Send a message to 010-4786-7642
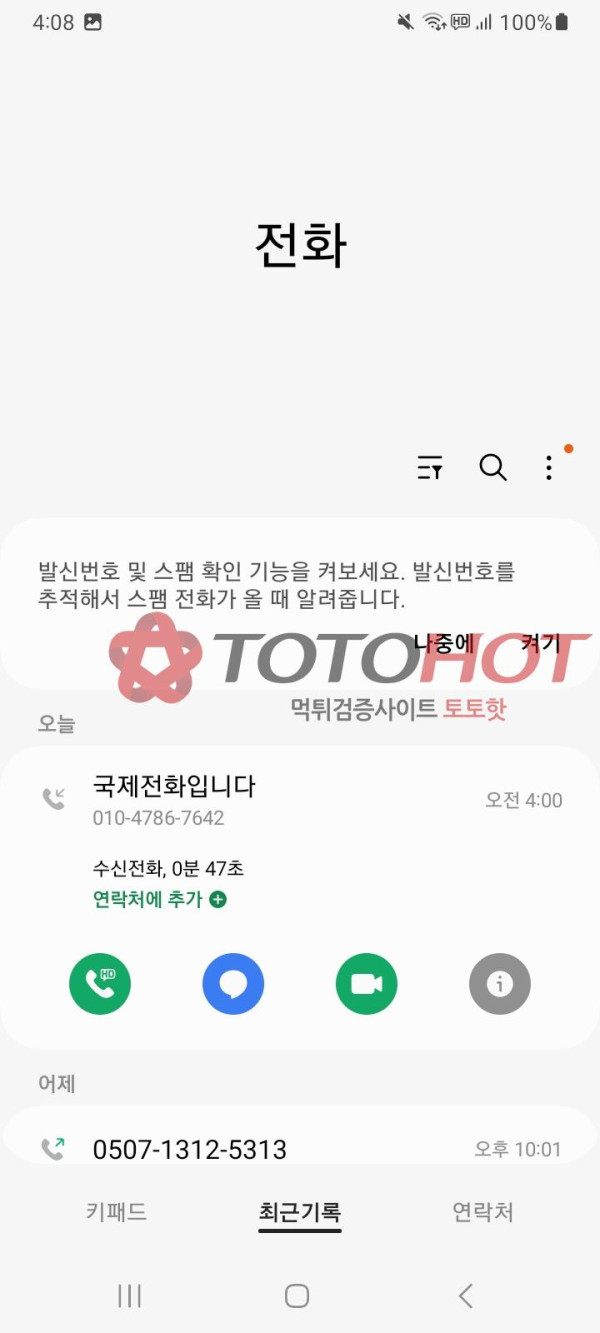 pos(233,984)
